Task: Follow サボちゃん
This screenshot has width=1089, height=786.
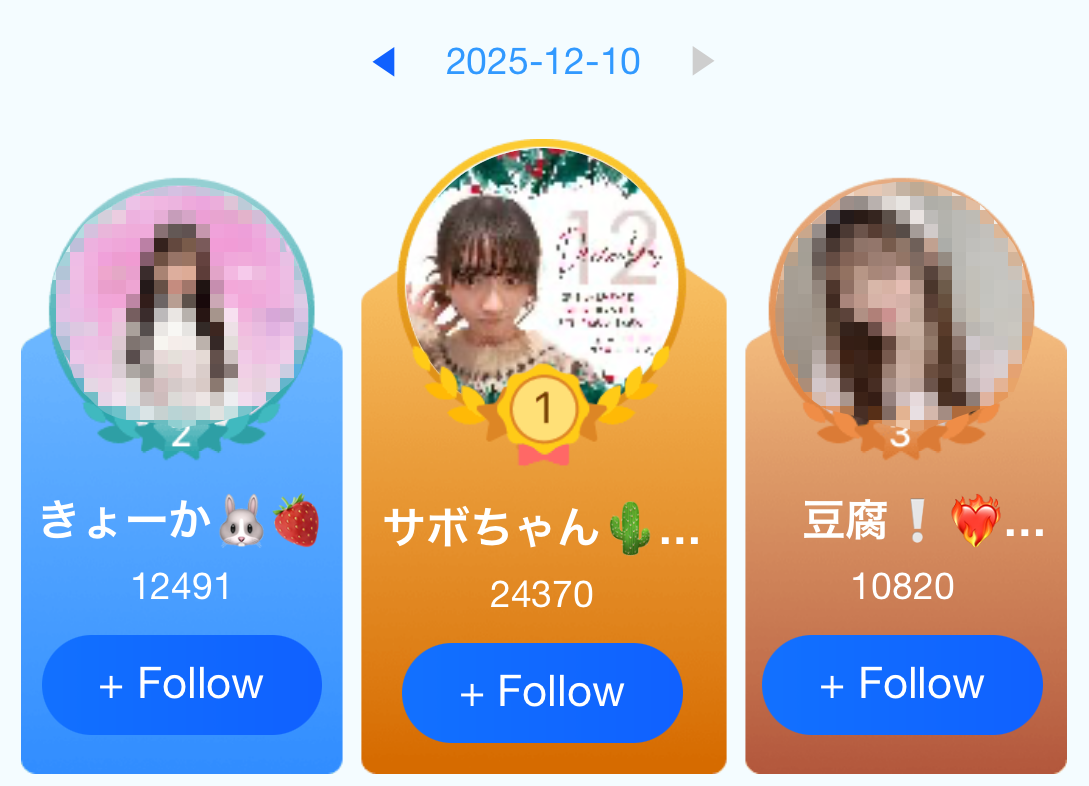Action: tap(542, 693)
